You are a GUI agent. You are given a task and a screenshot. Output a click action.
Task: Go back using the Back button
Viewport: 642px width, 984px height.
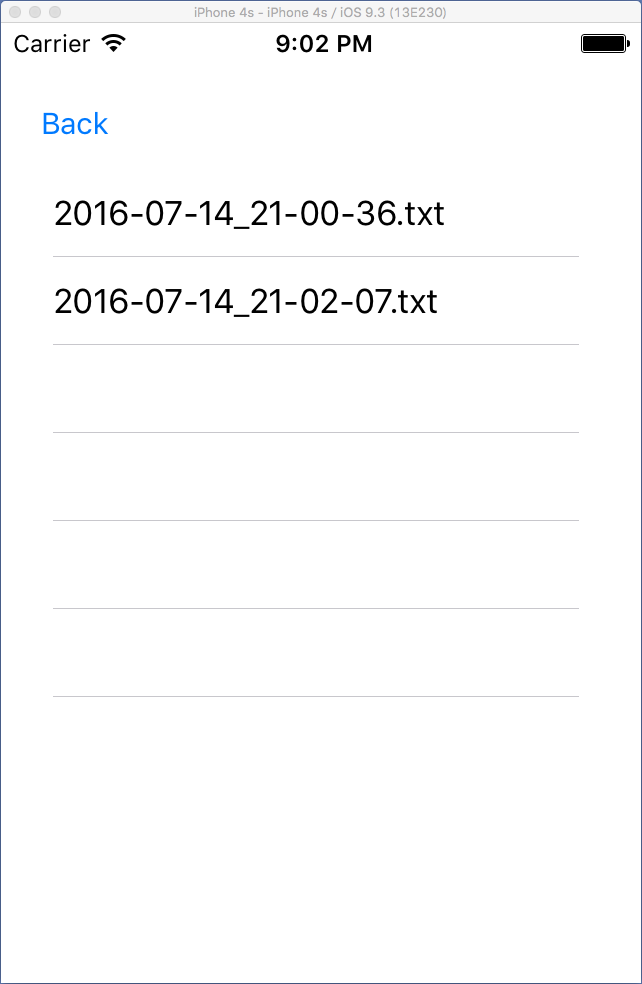75,124
